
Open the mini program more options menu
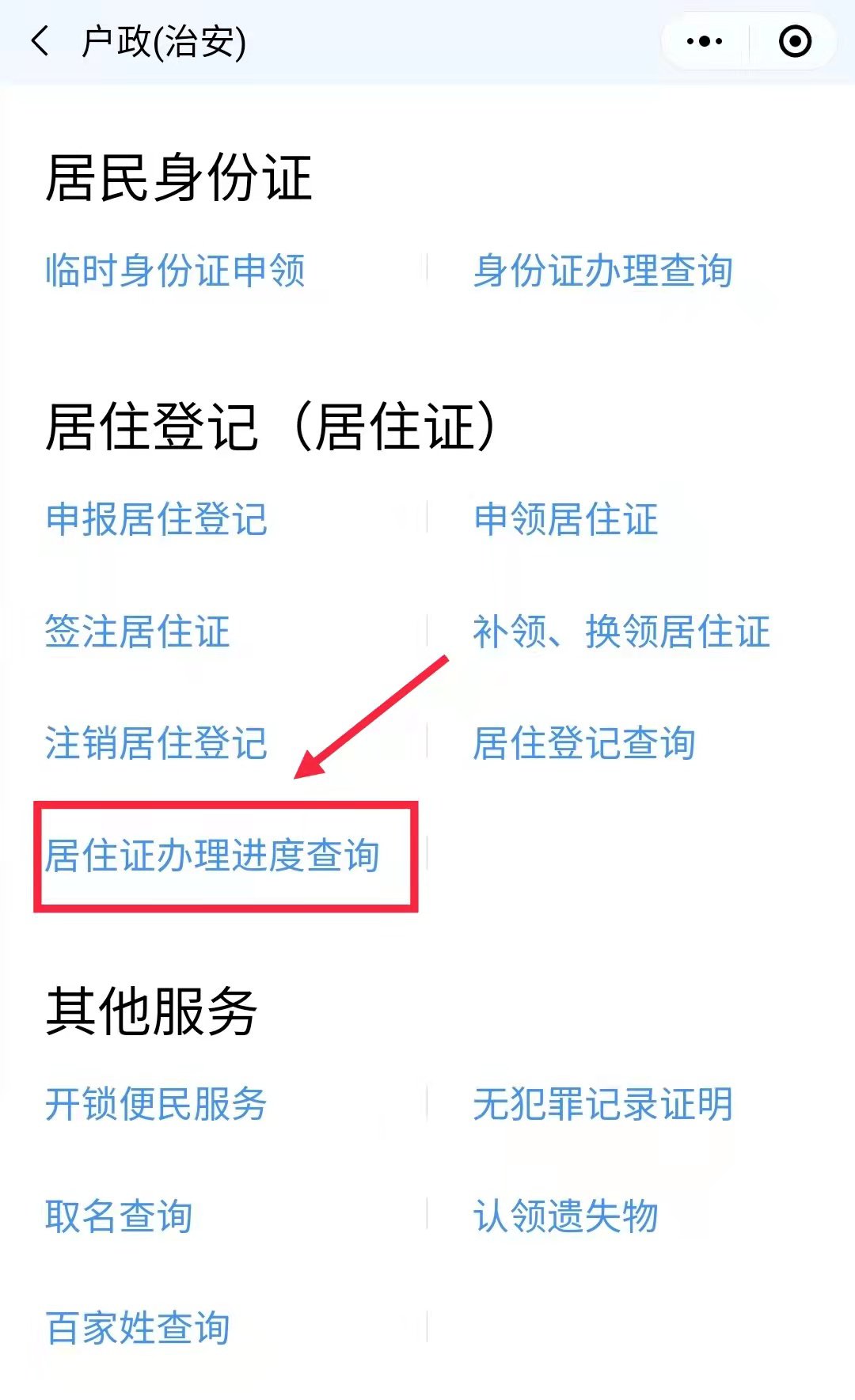[705, 41]
